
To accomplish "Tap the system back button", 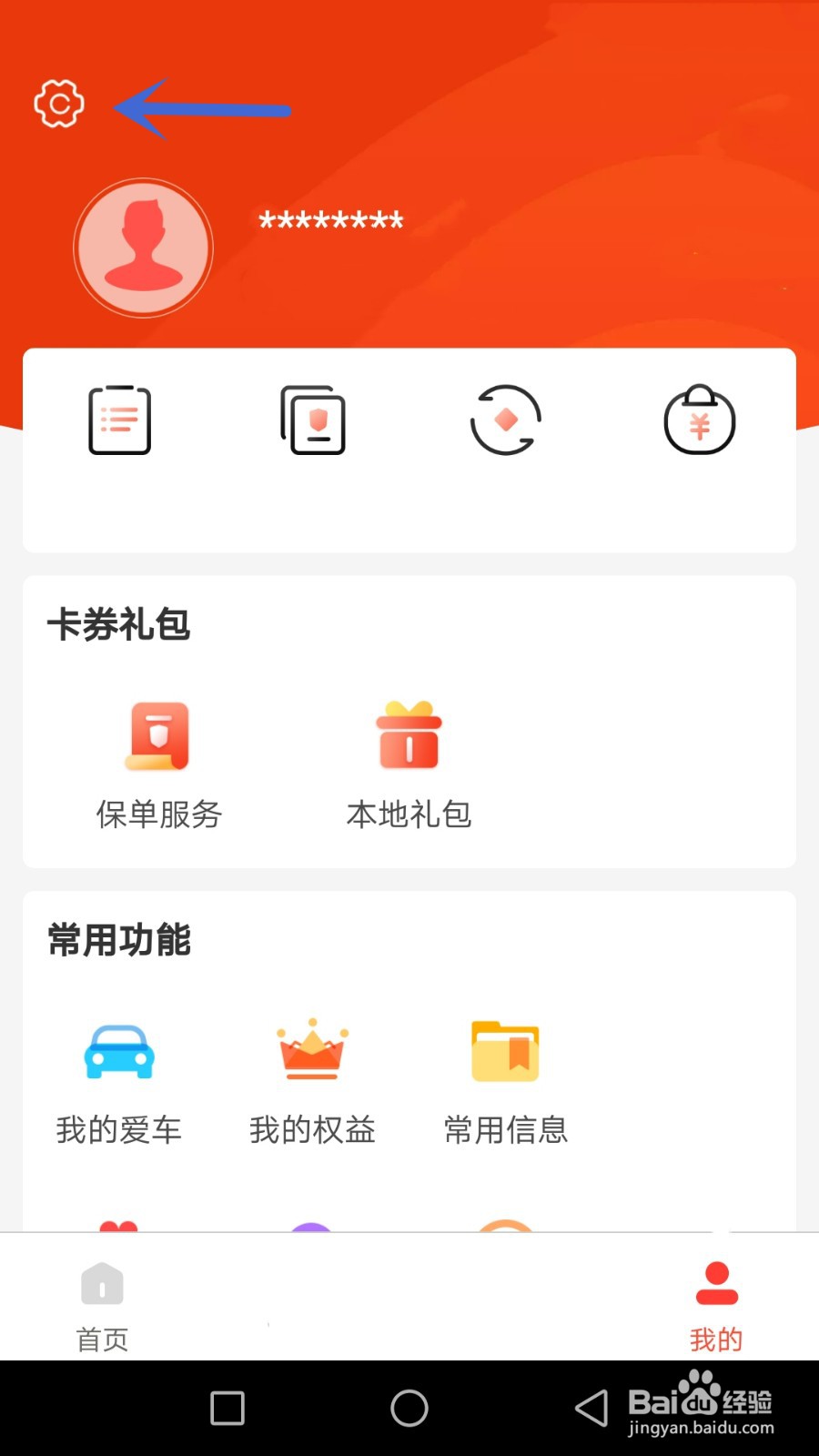I will pos(591,1408).
